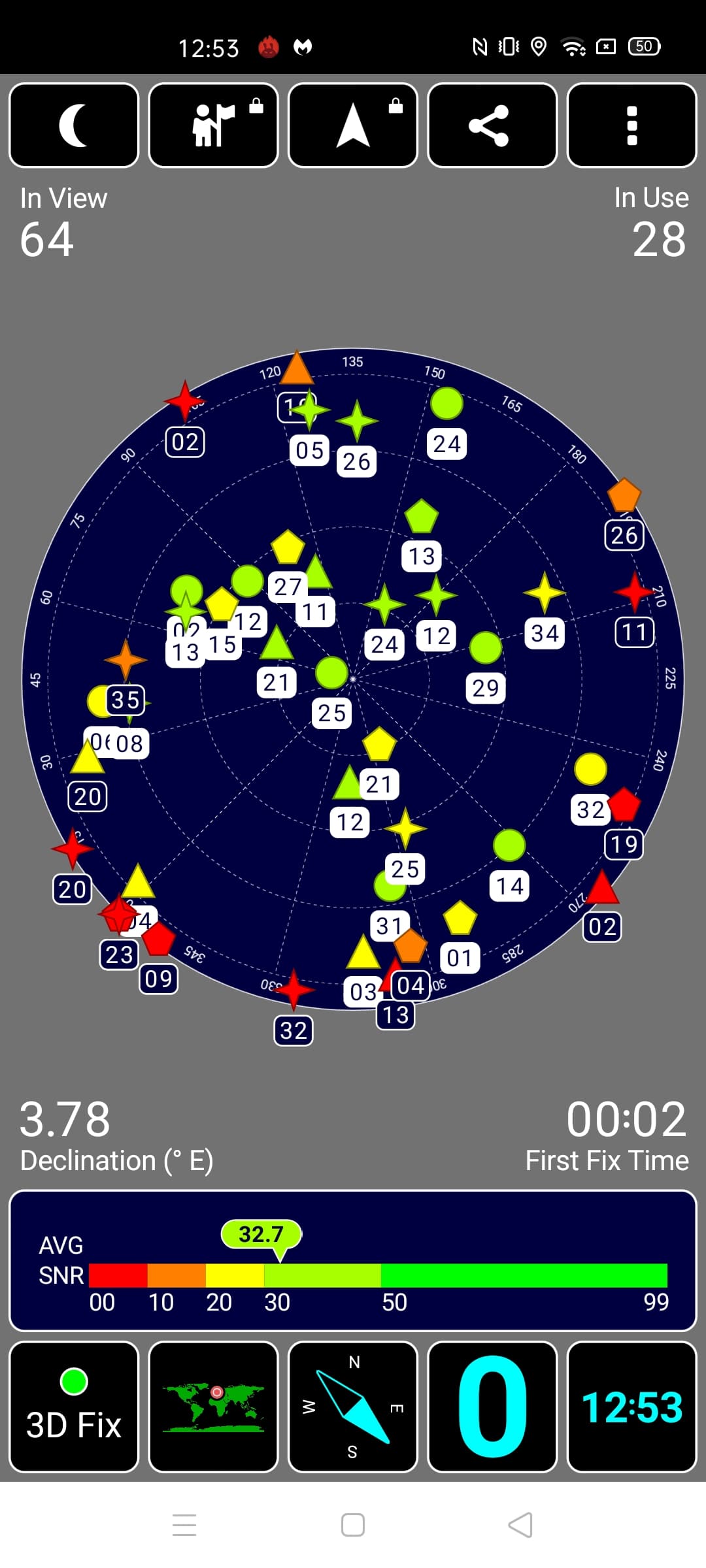Open the world map tile

point(214,1407)
